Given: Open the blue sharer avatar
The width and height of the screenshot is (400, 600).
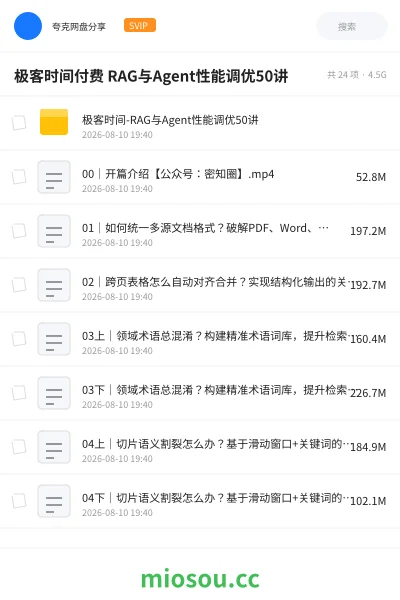Looking at the screenshot, I should 28,26.
